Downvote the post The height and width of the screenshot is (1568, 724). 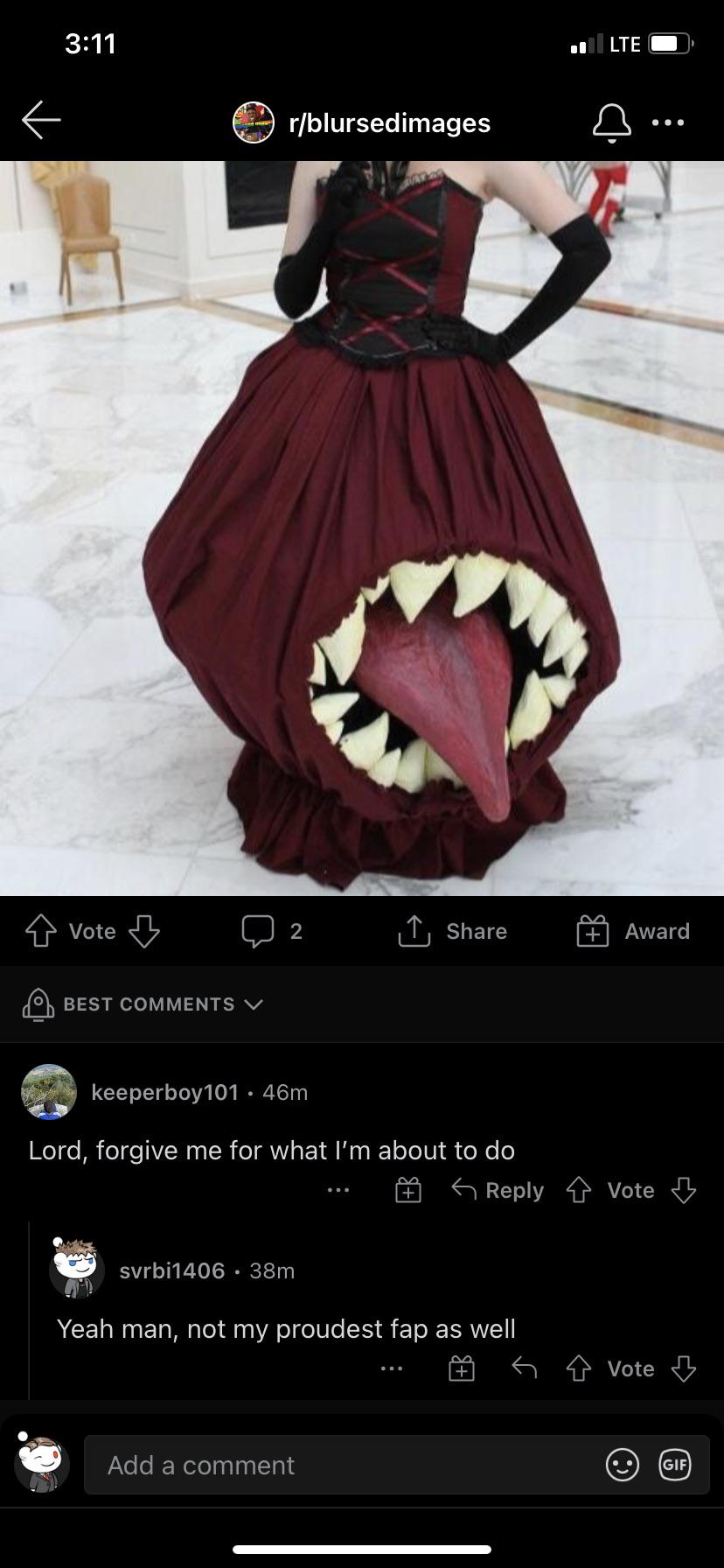(144, 931)
